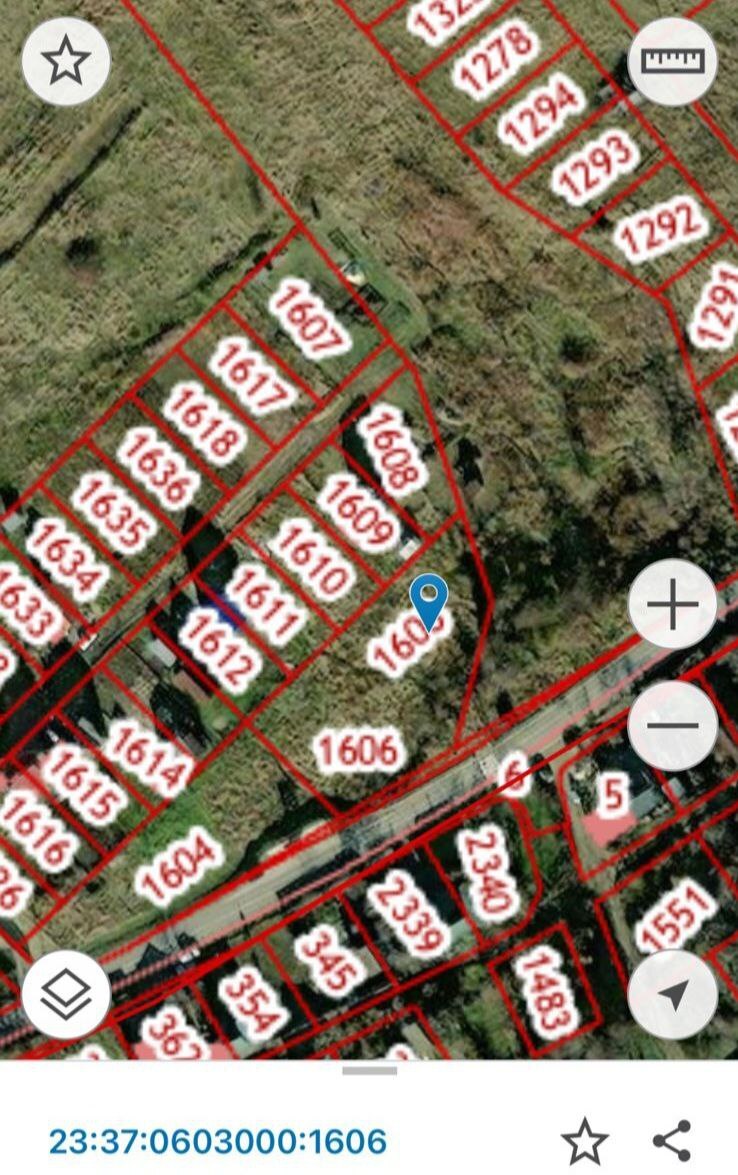This screenshot has width=738, height=1175.
Task: Open favorites with the top-left star
Action: 66,62
